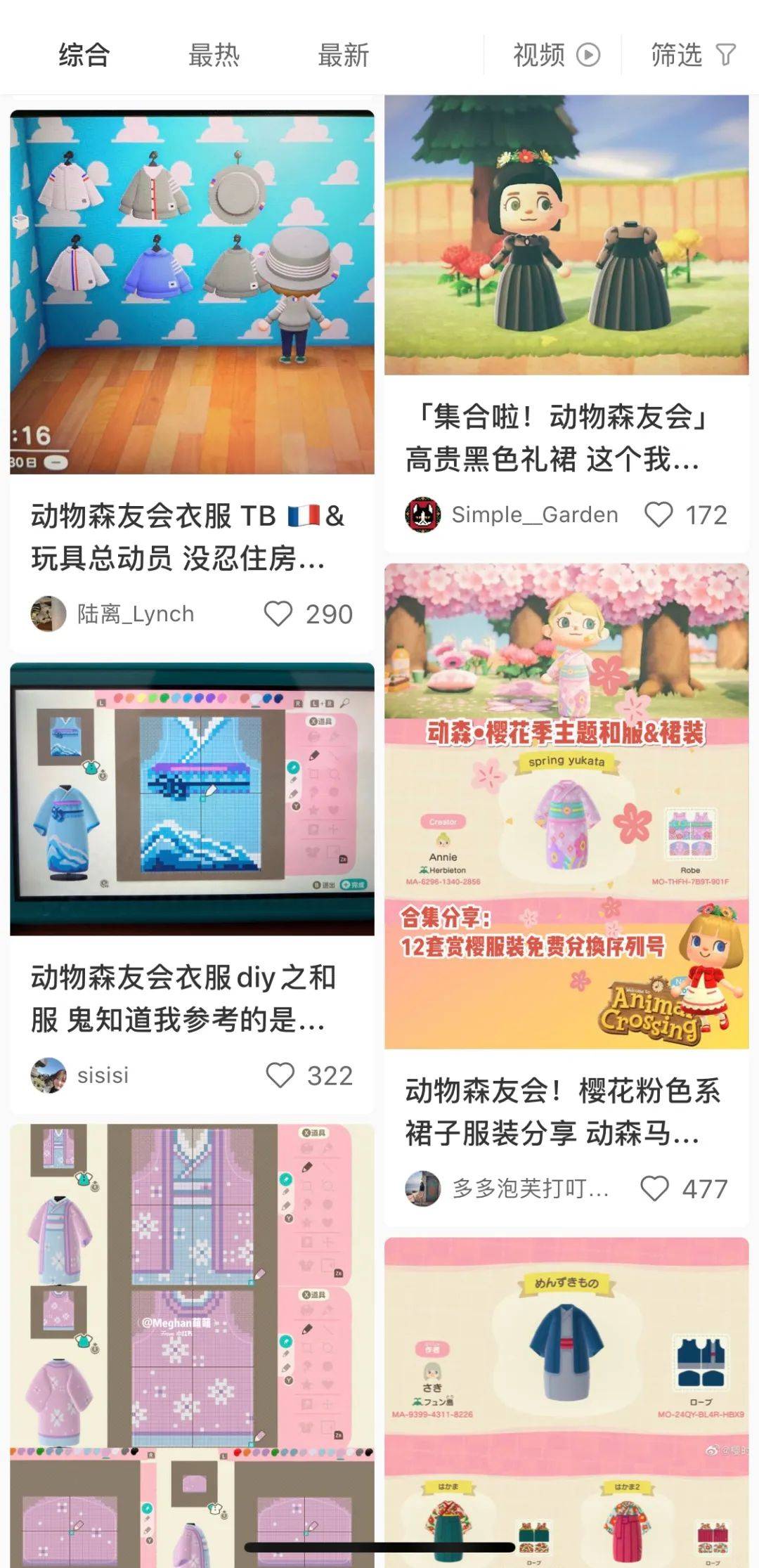Like the post by 陆离_Lynch
This screenshot has height=1568, width=759.
278,614
